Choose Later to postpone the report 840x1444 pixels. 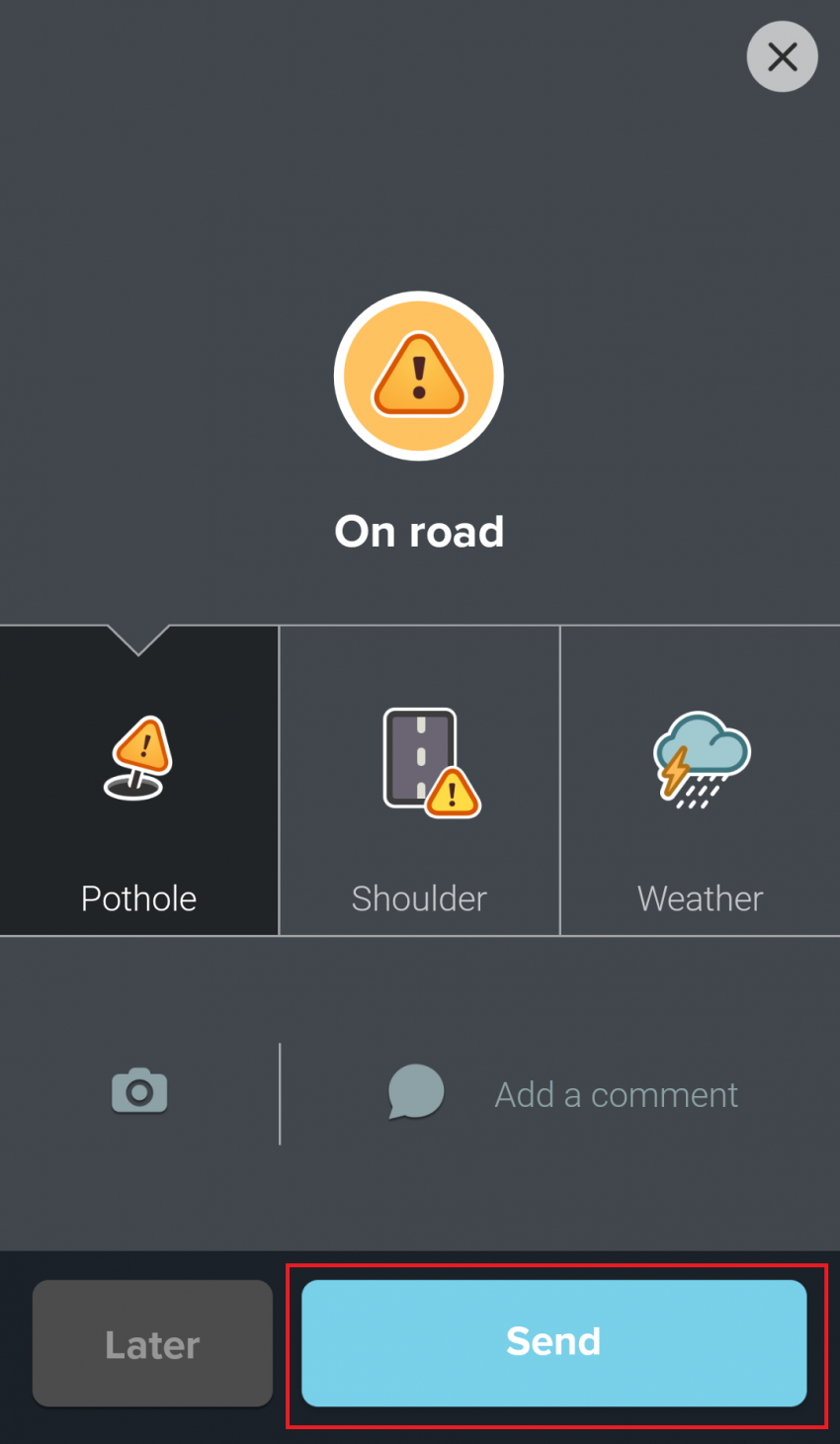(151, 1343)
